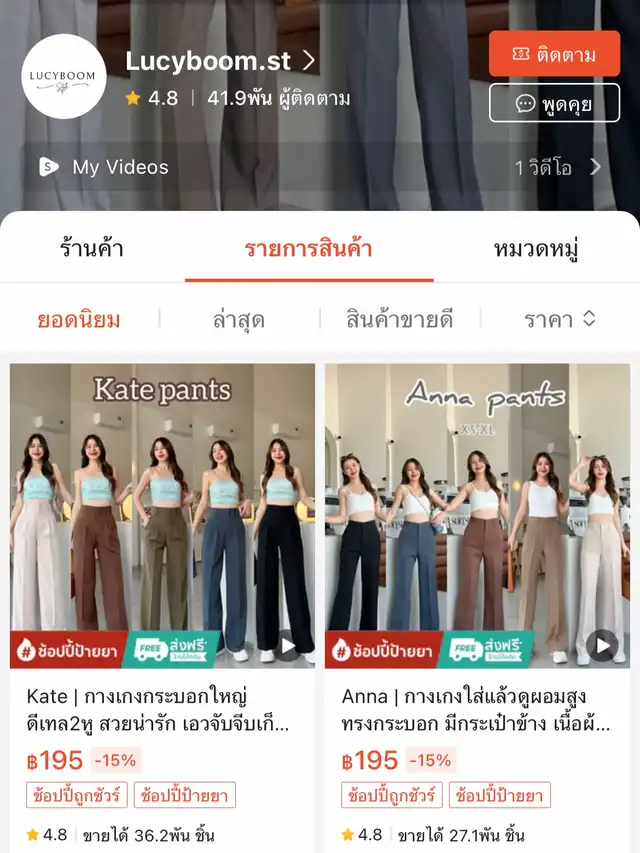Sort products by สินค้าขายดี
The height and width of the screenshot is (853, 640).
(399, 320)
